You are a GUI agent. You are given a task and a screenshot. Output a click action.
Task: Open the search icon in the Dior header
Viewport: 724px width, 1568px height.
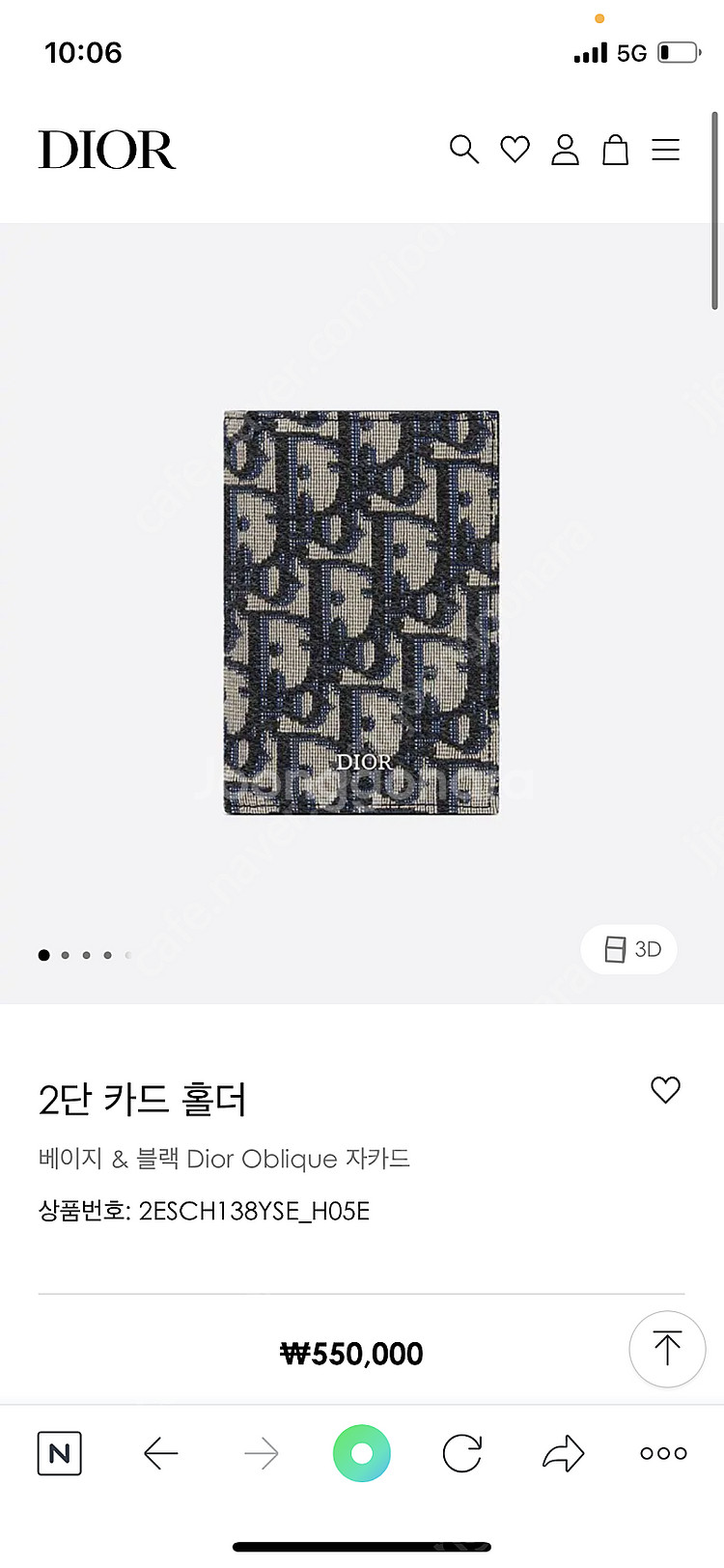point(464,150)
